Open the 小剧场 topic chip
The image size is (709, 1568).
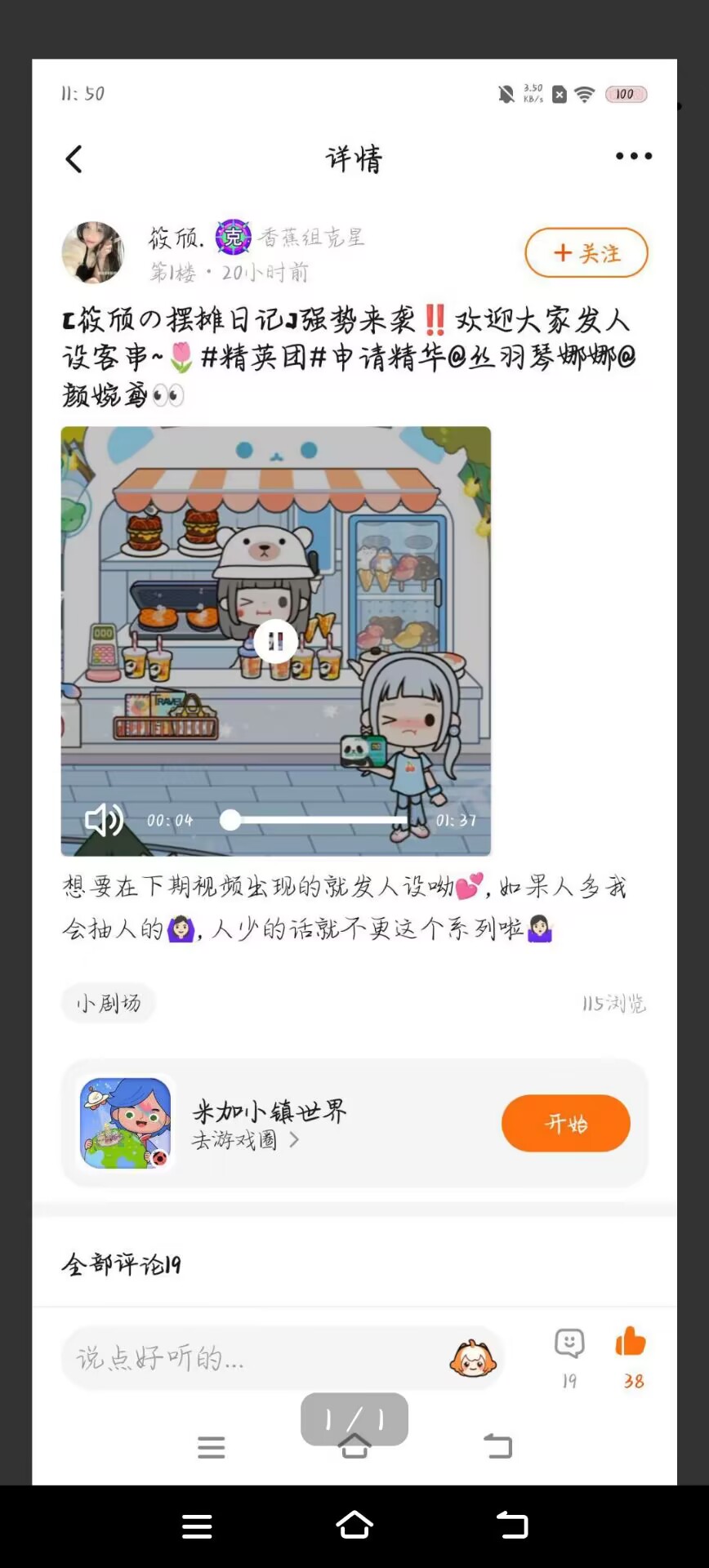tap(109, 1003)
